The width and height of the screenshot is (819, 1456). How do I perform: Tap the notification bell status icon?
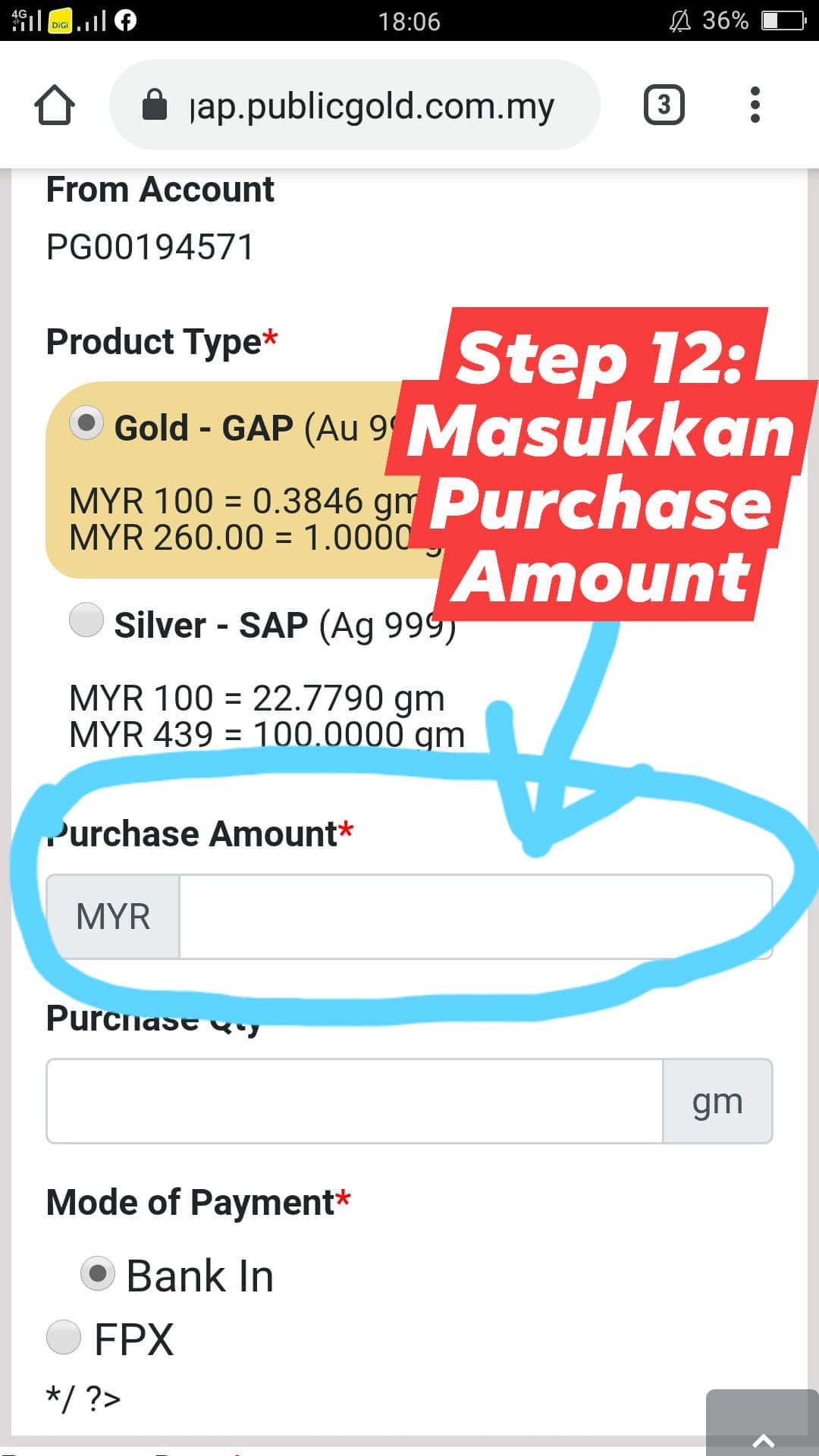pos(680,20)
